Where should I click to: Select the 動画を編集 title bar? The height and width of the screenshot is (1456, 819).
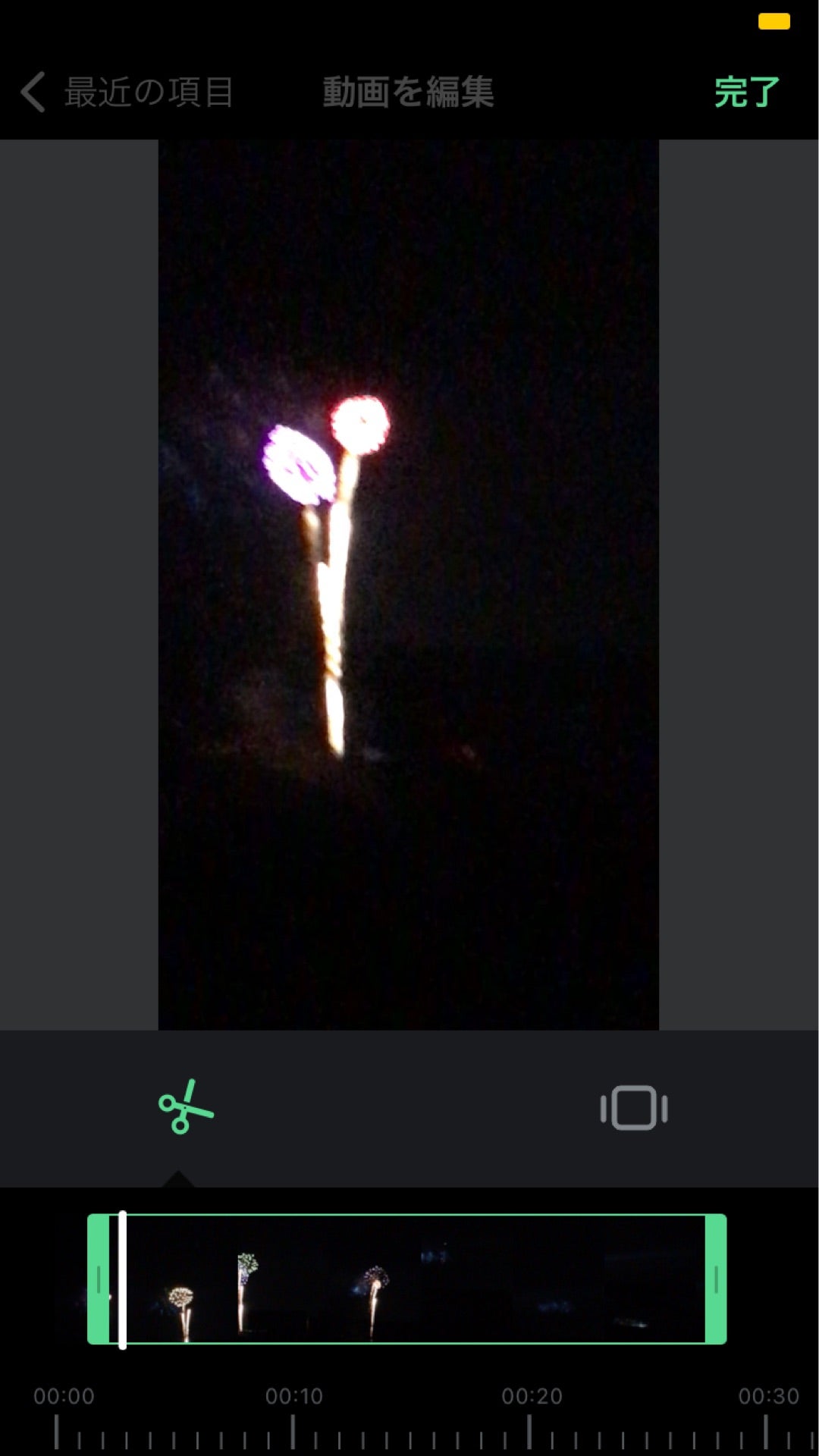(x=408, y=93)
